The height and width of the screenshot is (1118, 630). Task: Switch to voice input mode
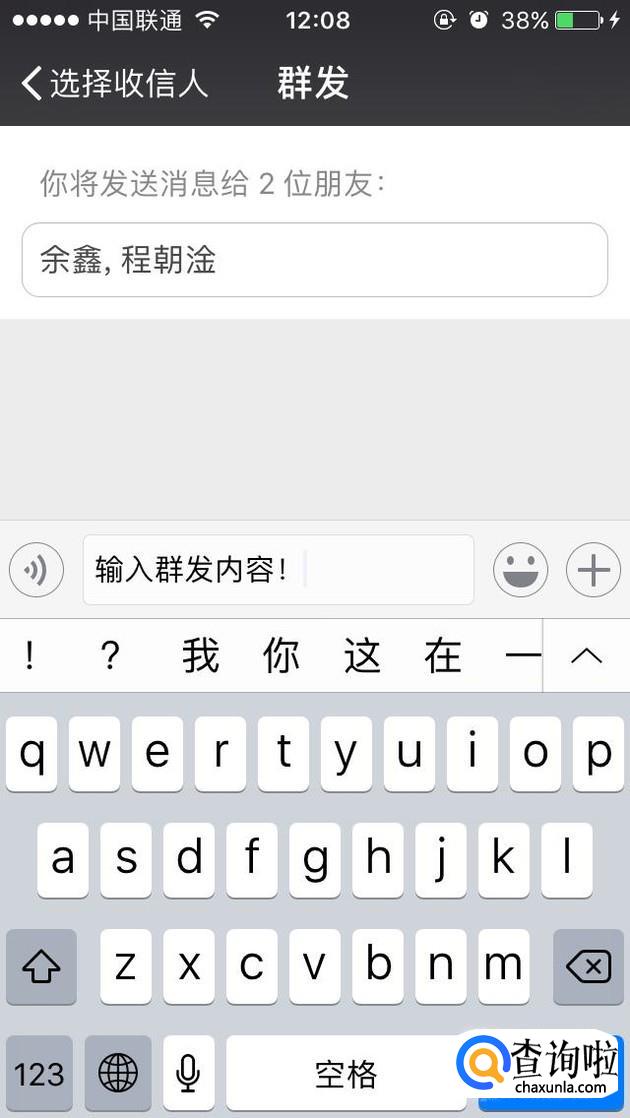pos(36,570)
